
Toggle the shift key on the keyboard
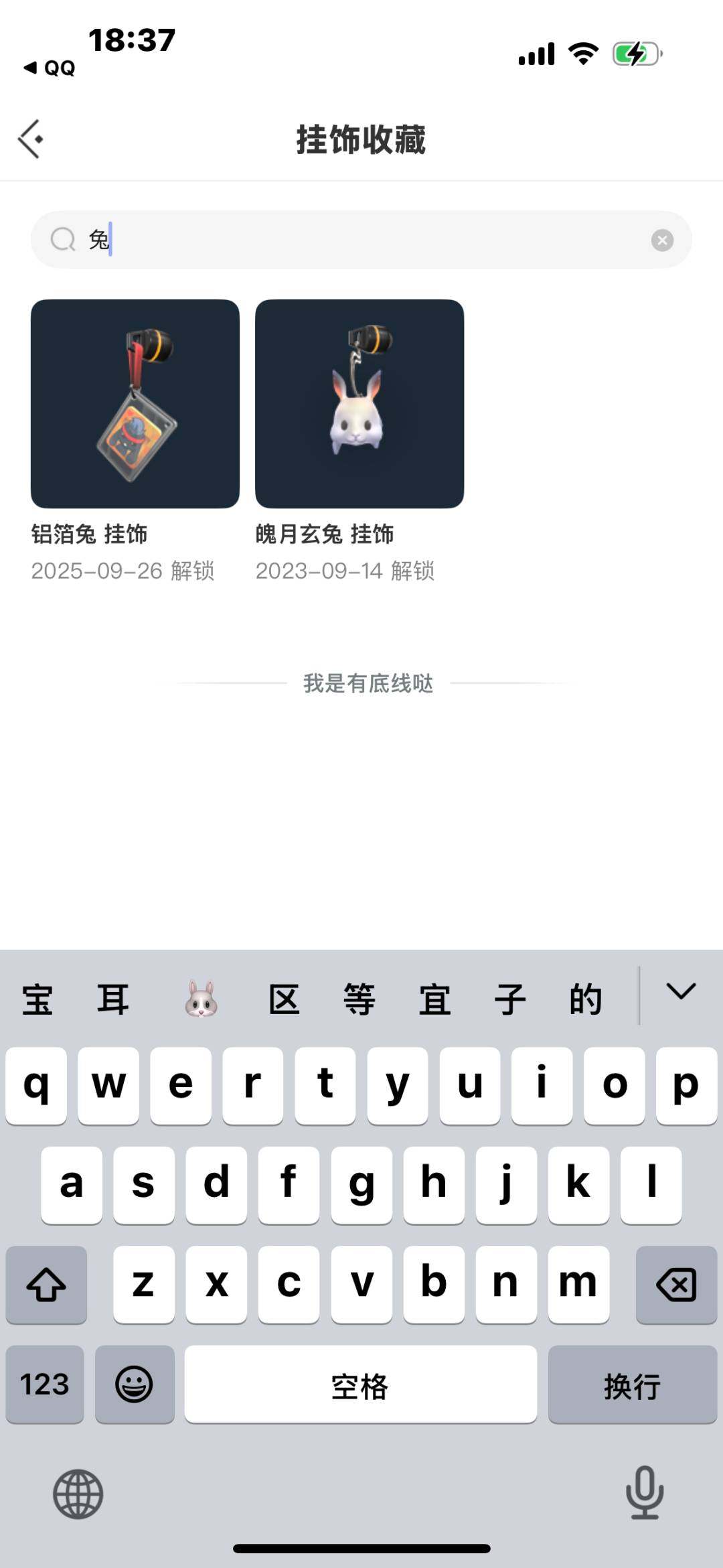(x=46, y=1284)
